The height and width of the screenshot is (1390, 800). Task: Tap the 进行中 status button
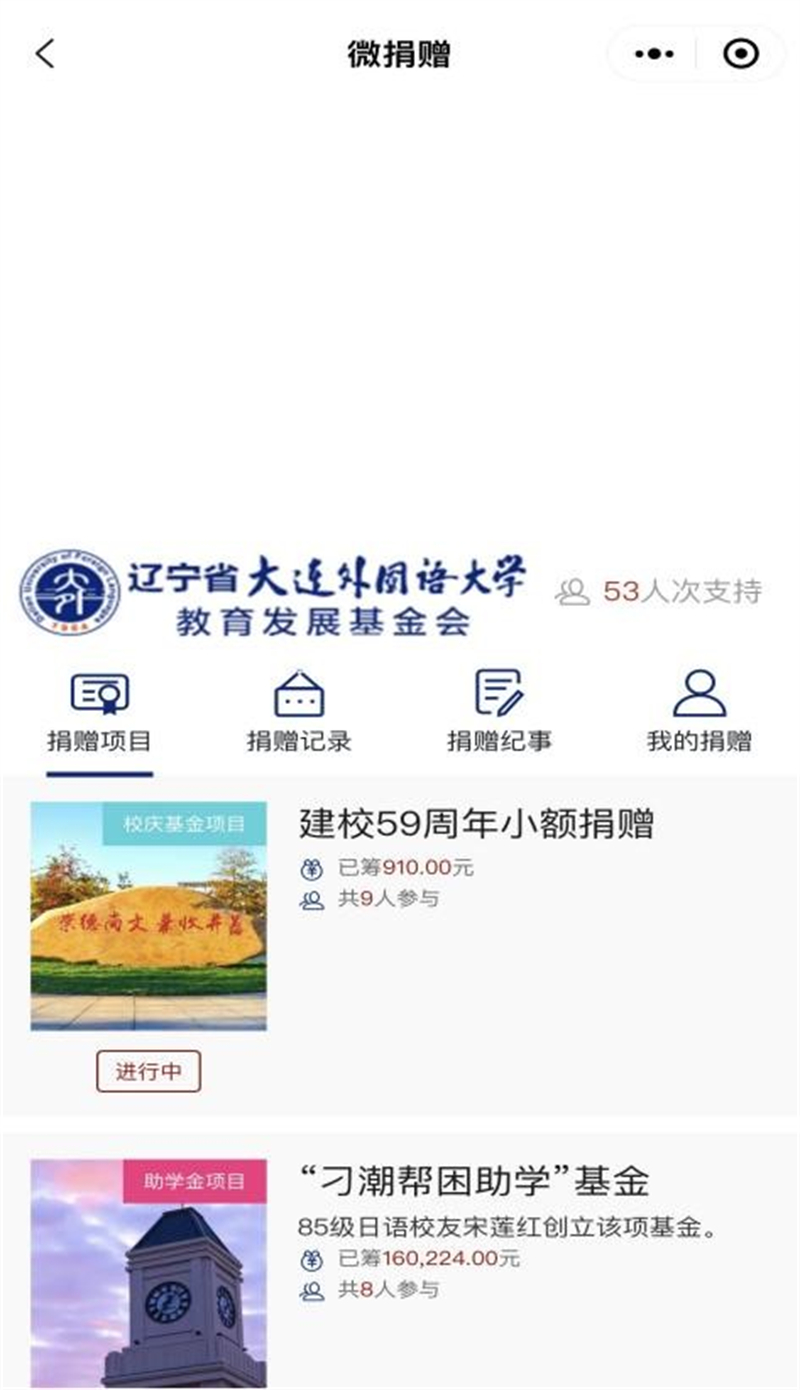pos(149,1071)
